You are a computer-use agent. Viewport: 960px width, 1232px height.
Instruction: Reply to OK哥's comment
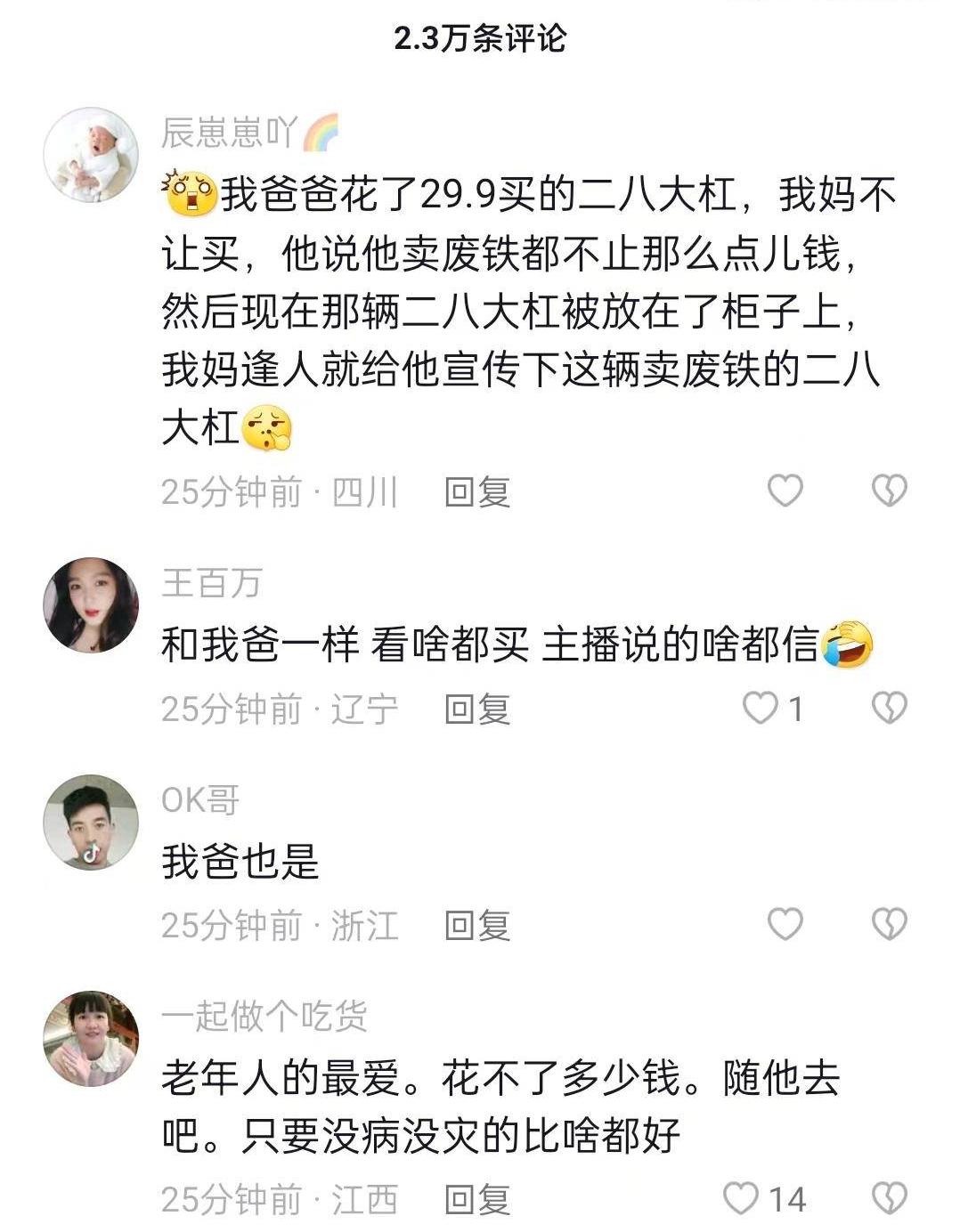pyautogui.click(x=477, y=926)
